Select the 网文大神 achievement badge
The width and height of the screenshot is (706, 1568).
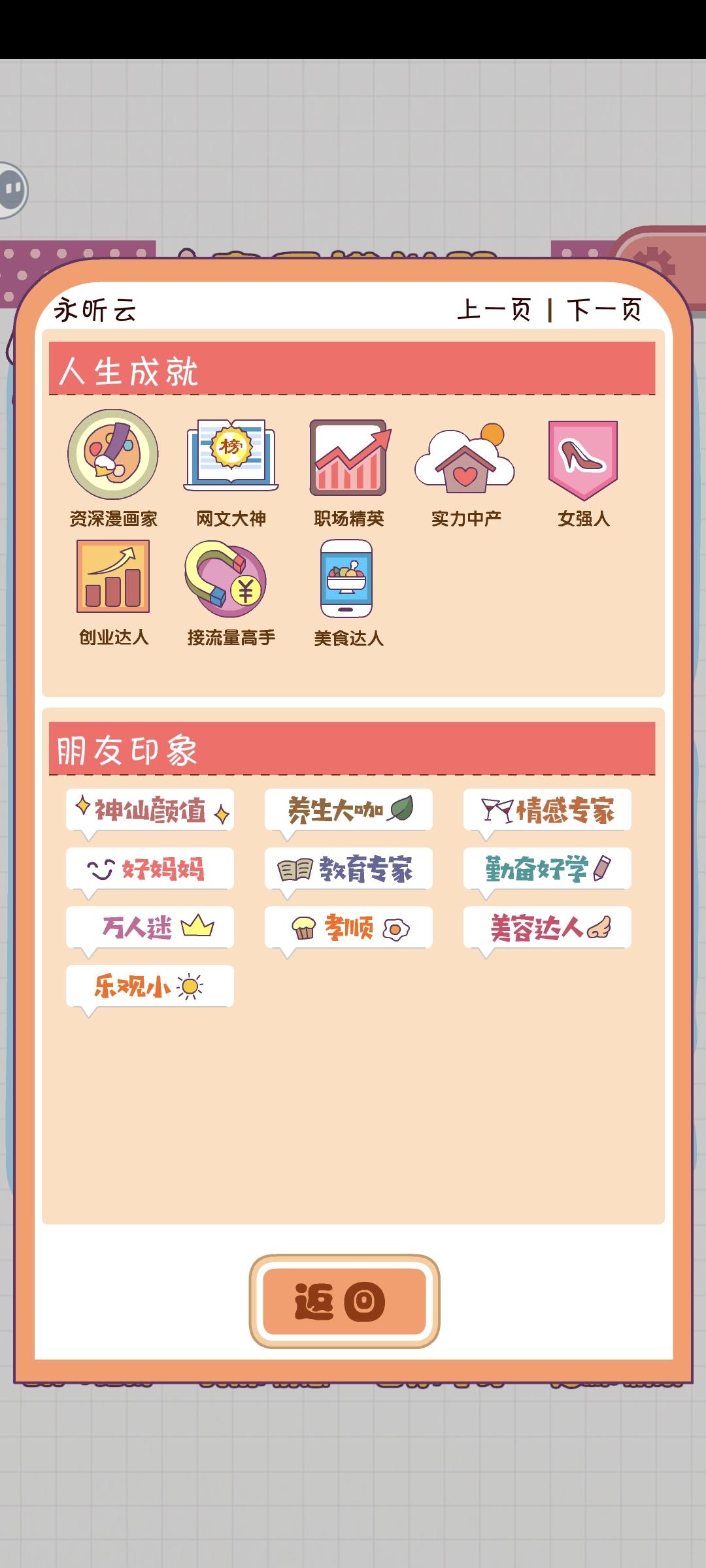[230, 457]
